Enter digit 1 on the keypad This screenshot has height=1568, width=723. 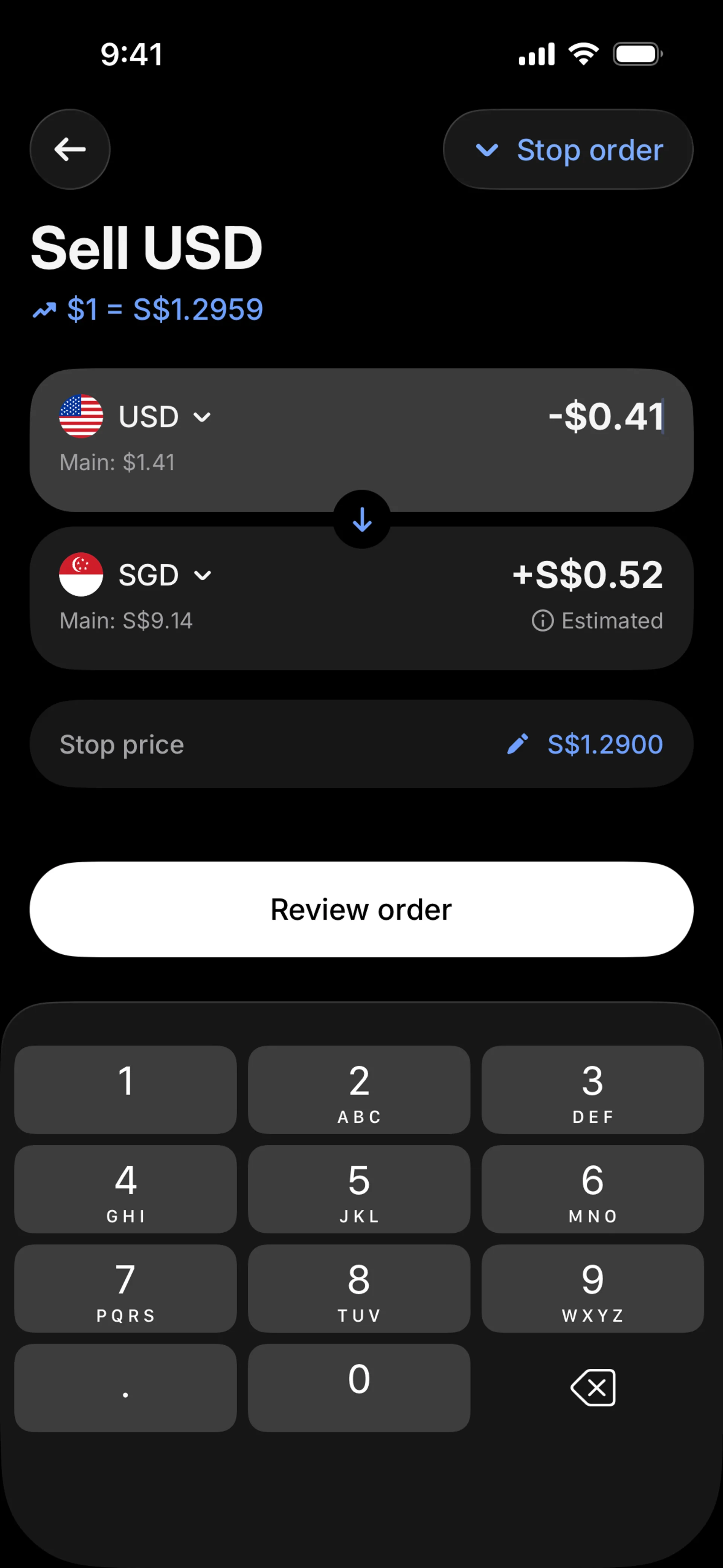click(125, 1090)
